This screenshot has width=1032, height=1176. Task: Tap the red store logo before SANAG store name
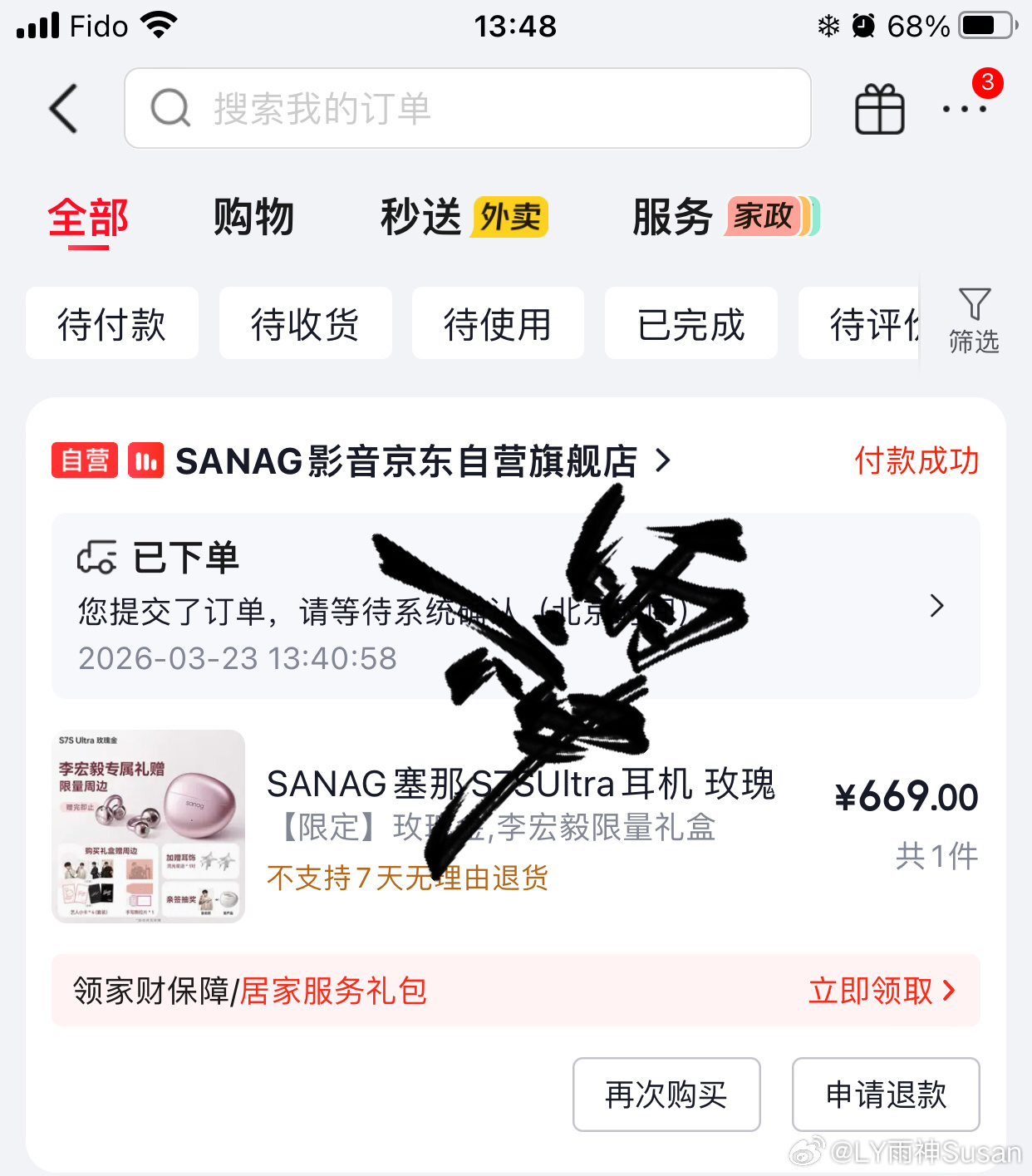[x=147, y=460]
